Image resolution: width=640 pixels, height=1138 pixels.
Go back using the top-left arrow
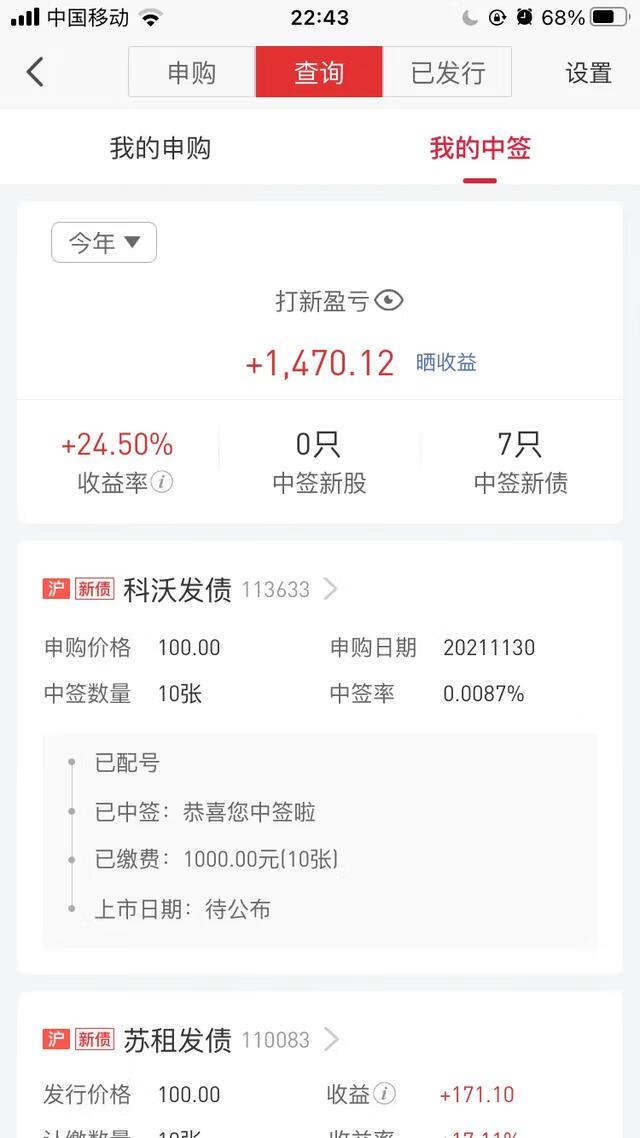point(35,72)
